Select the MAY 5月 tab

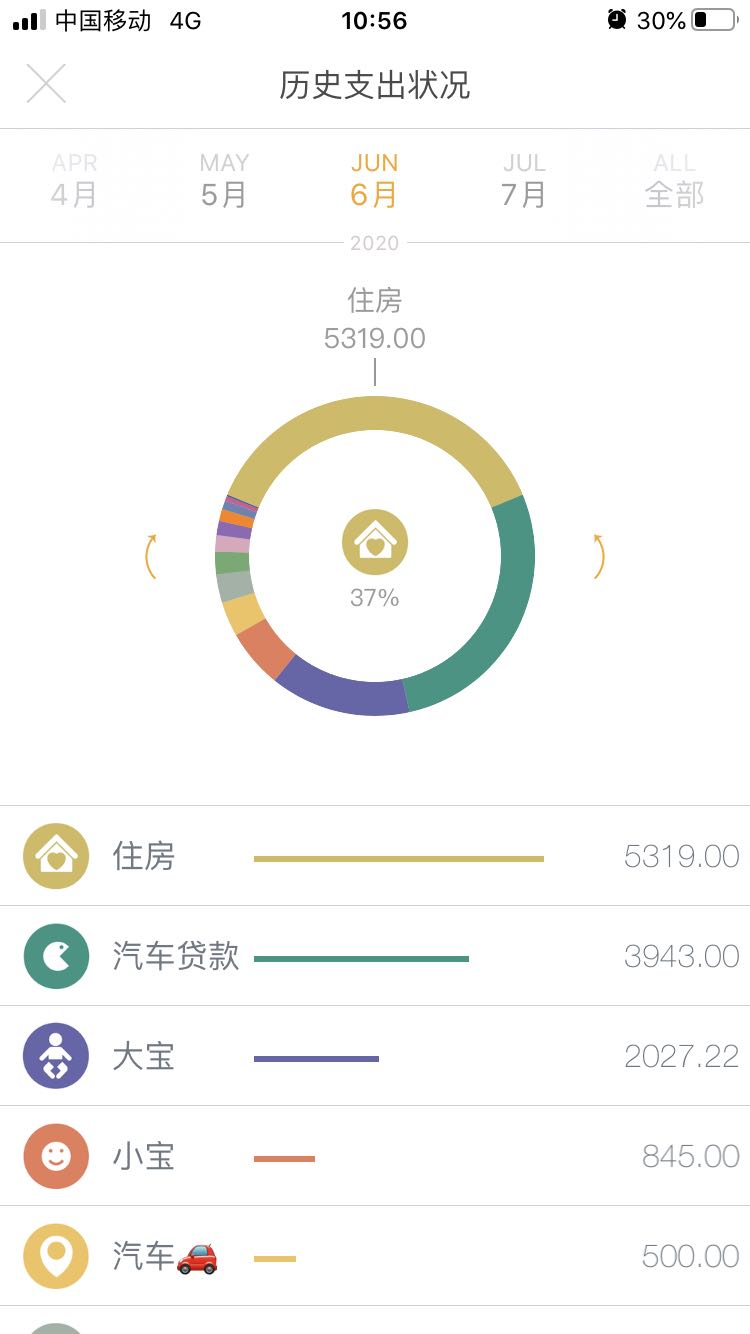224,180
